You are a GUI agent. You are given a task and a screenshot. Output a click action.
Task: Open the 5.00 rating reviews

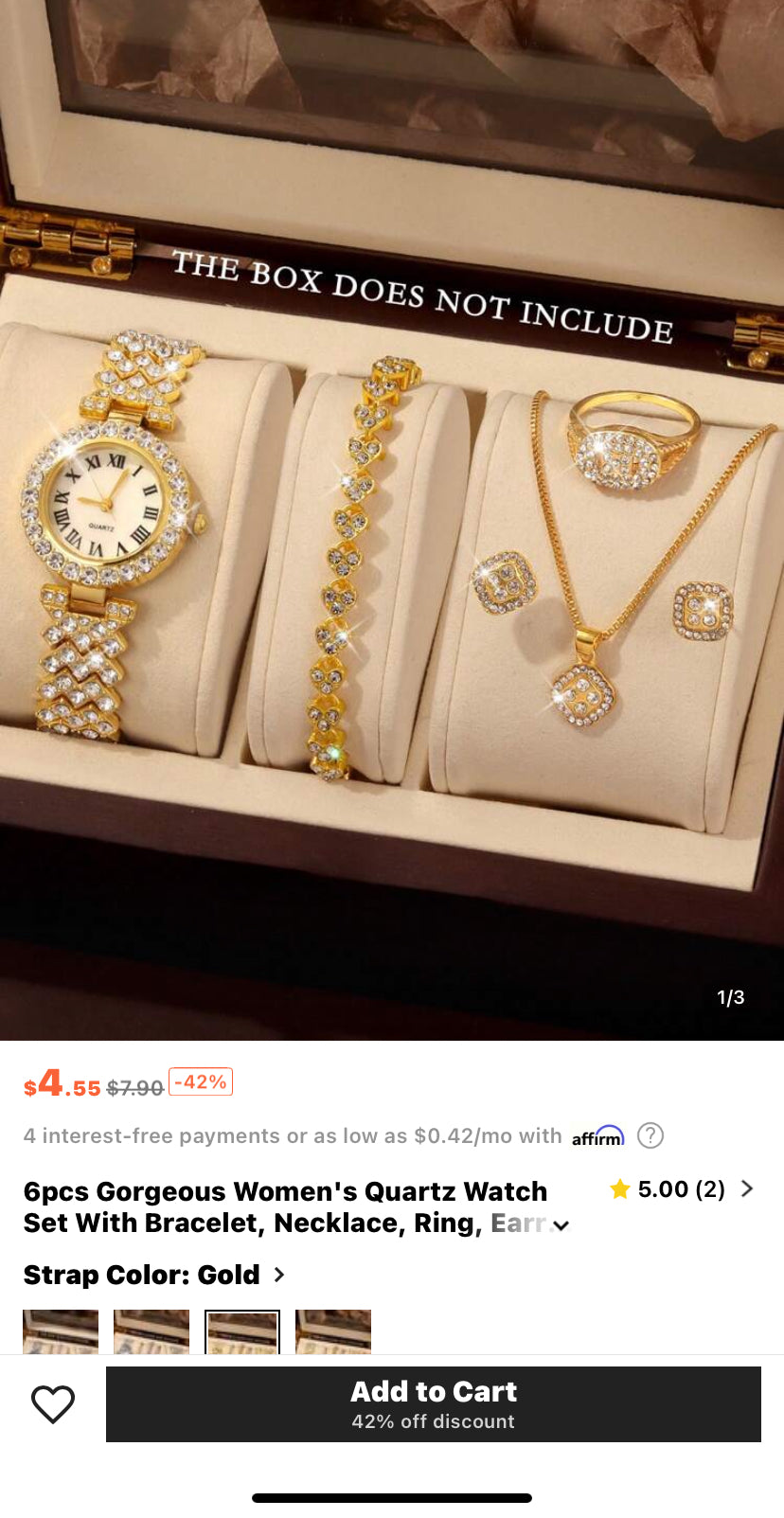coord(682,1188)
